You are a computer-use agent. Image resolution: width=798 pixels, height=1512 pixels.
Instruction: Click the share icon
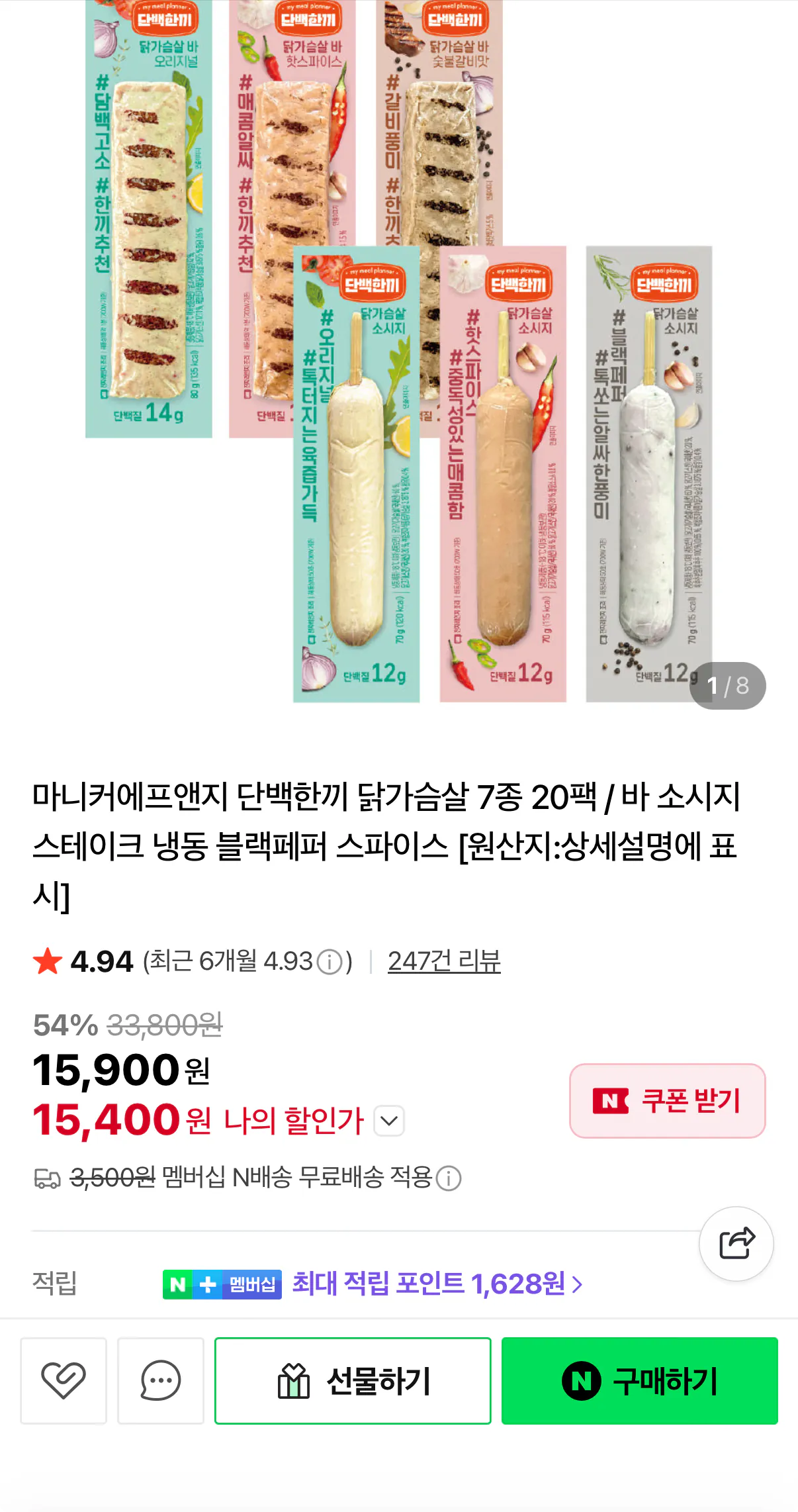click(x=736, y=1243)
